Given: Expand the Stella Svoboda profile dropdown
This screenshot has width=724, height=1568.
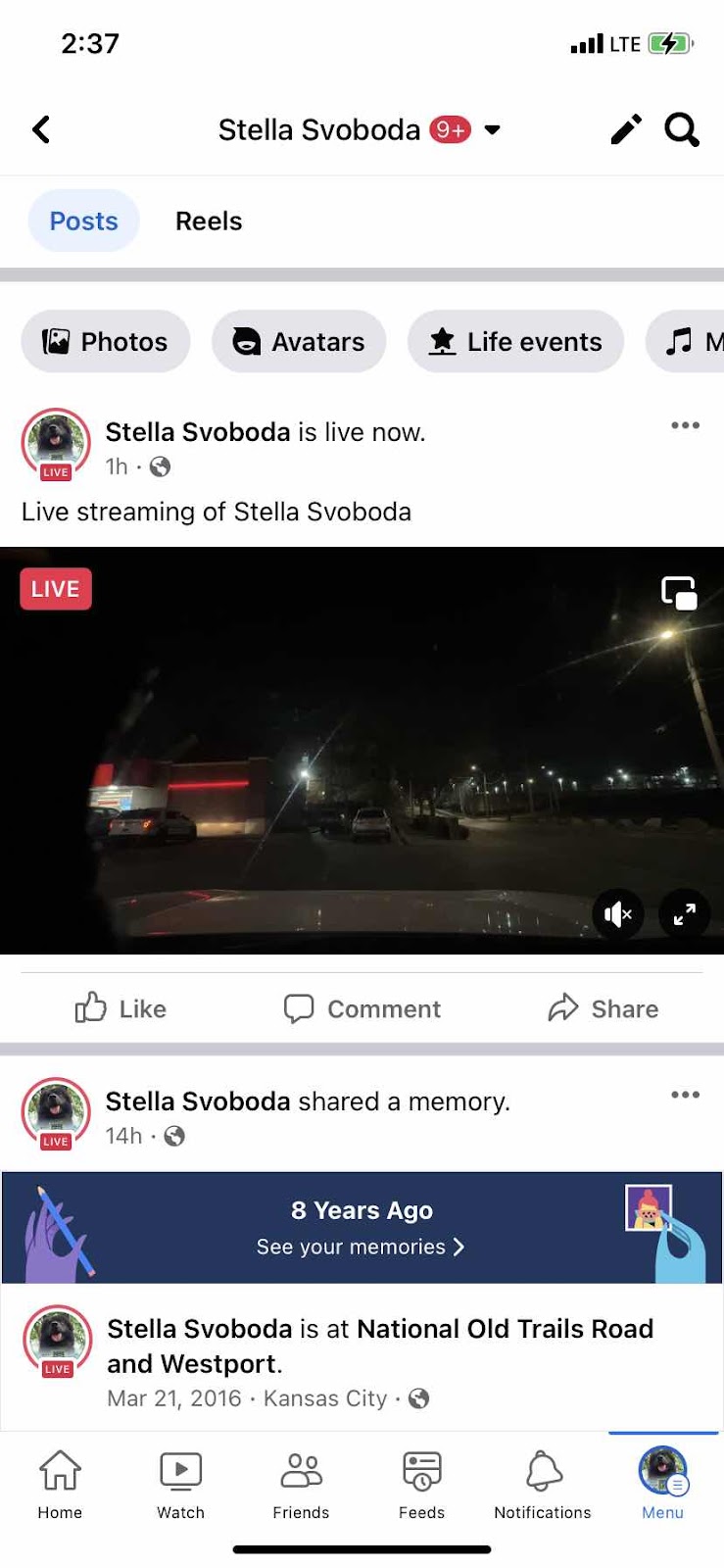Looking at the screenshot, I should pyautogui.click(x=493, y=129).
